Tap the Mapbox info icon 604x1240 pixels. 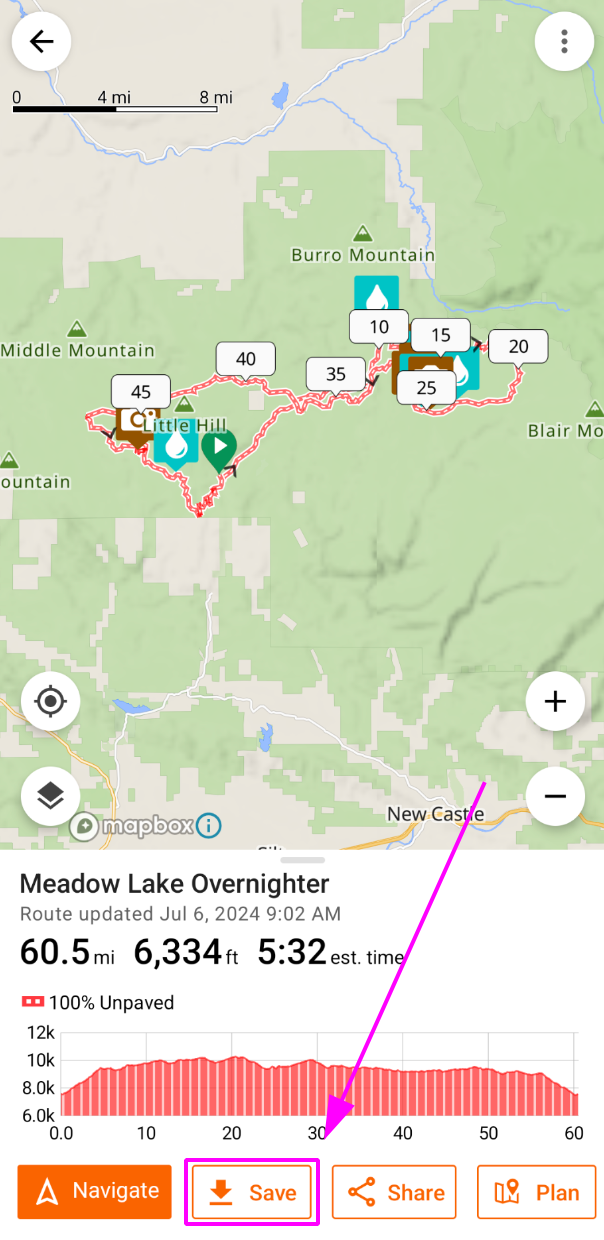pos(208,826)
